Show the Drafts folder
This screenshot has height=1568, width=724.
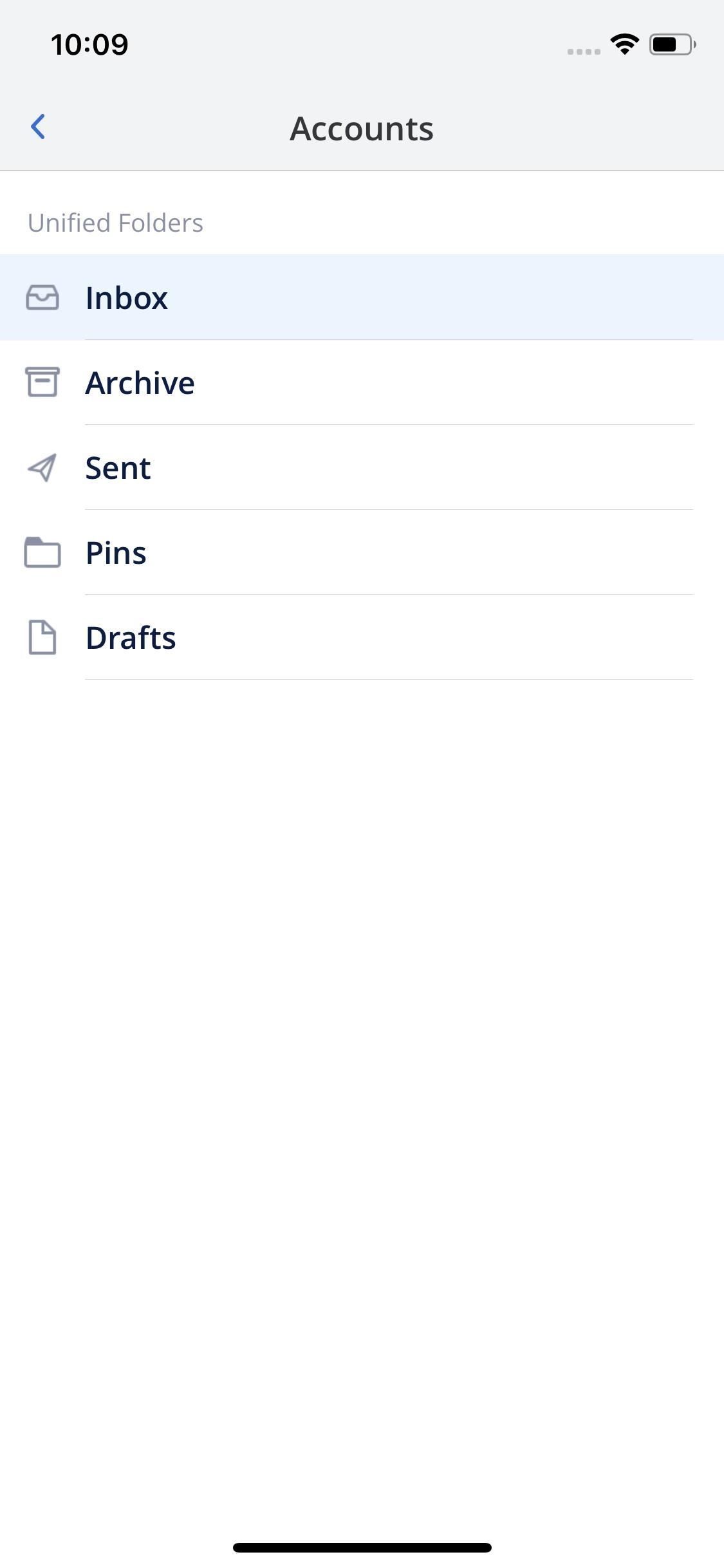[x=131, y=637]
